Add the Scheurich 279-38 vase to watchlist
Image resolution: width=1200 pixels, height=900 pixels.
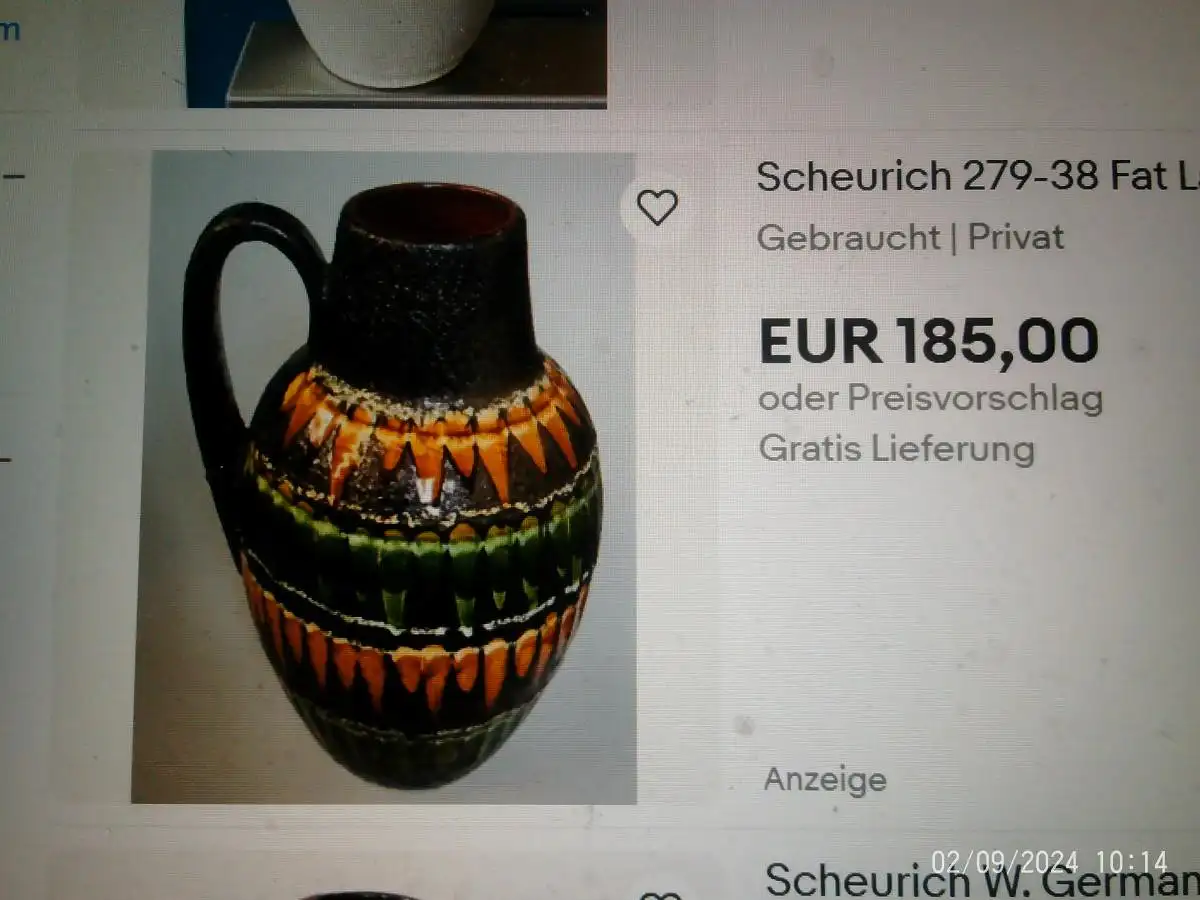tap(657, 208)
